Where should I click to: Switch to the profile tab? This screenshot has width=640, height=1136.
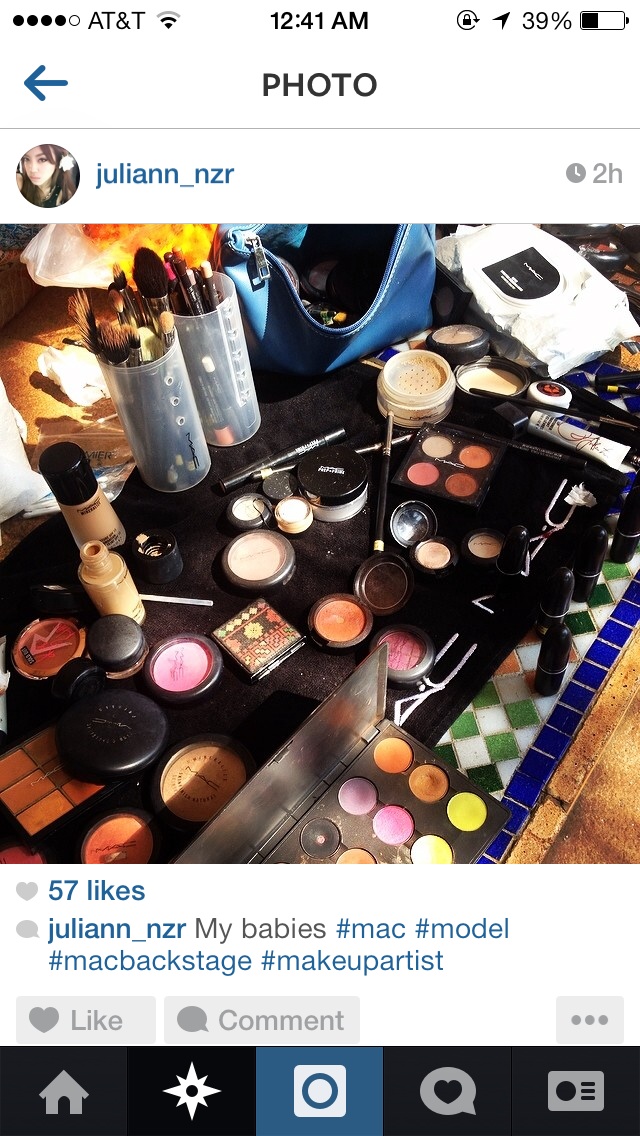[x=576, y=1091]
